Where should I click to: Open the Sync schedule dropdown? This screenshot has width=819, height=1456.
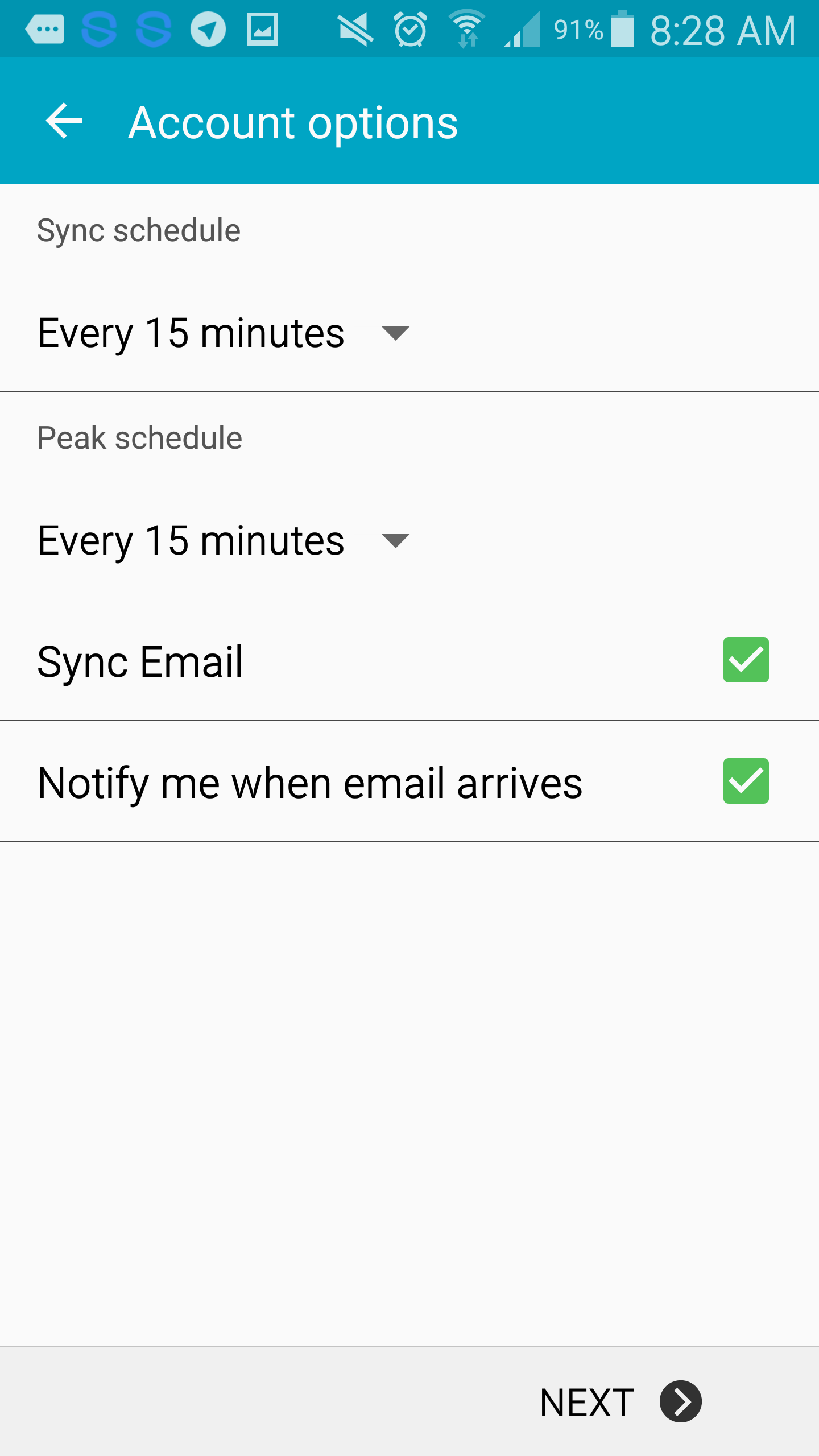pyautogui.click(x=223, y=333)
